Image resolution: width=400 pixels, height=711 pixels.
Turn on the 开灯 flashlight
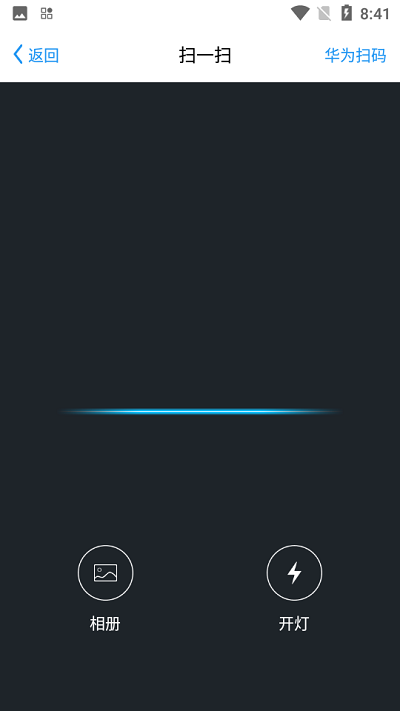point(294,573)
